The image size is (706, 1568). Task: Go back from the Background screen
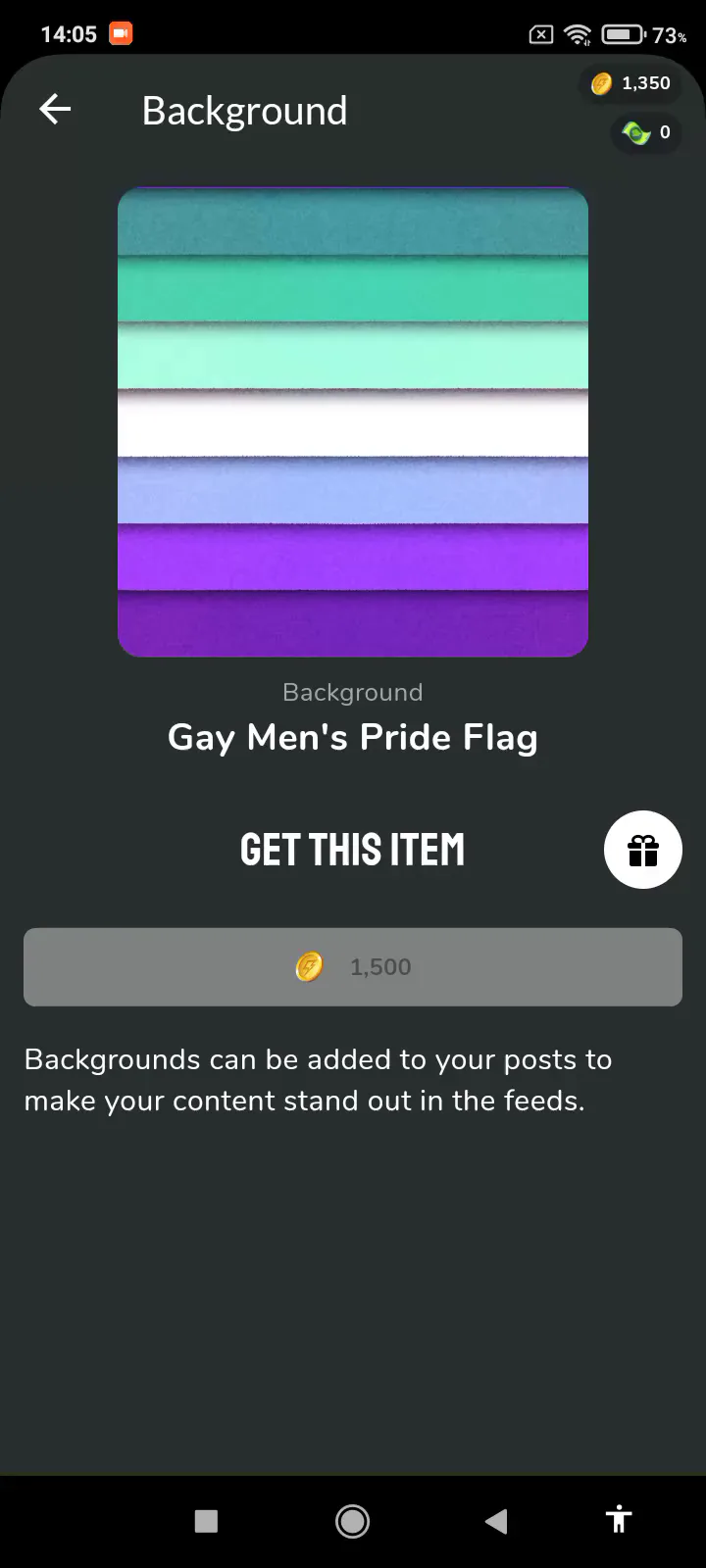[x=55, y=110]
